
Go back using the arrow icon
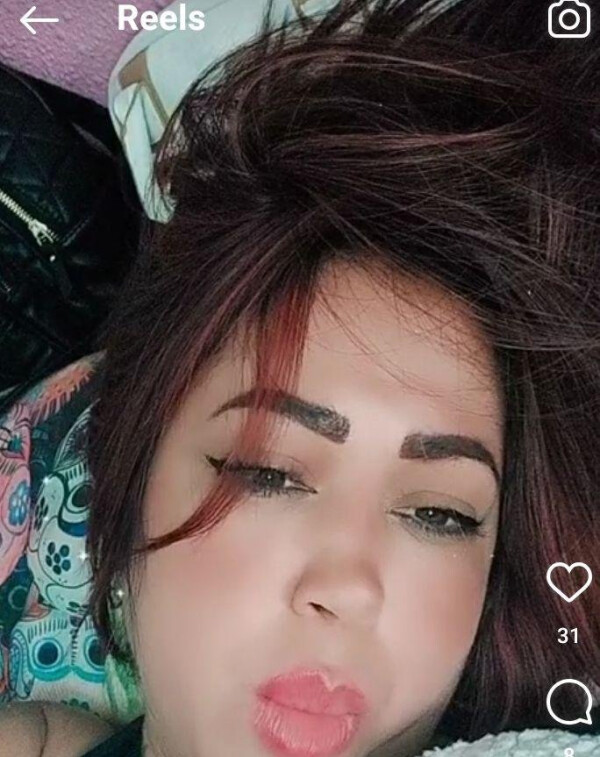tap(39, 19)
